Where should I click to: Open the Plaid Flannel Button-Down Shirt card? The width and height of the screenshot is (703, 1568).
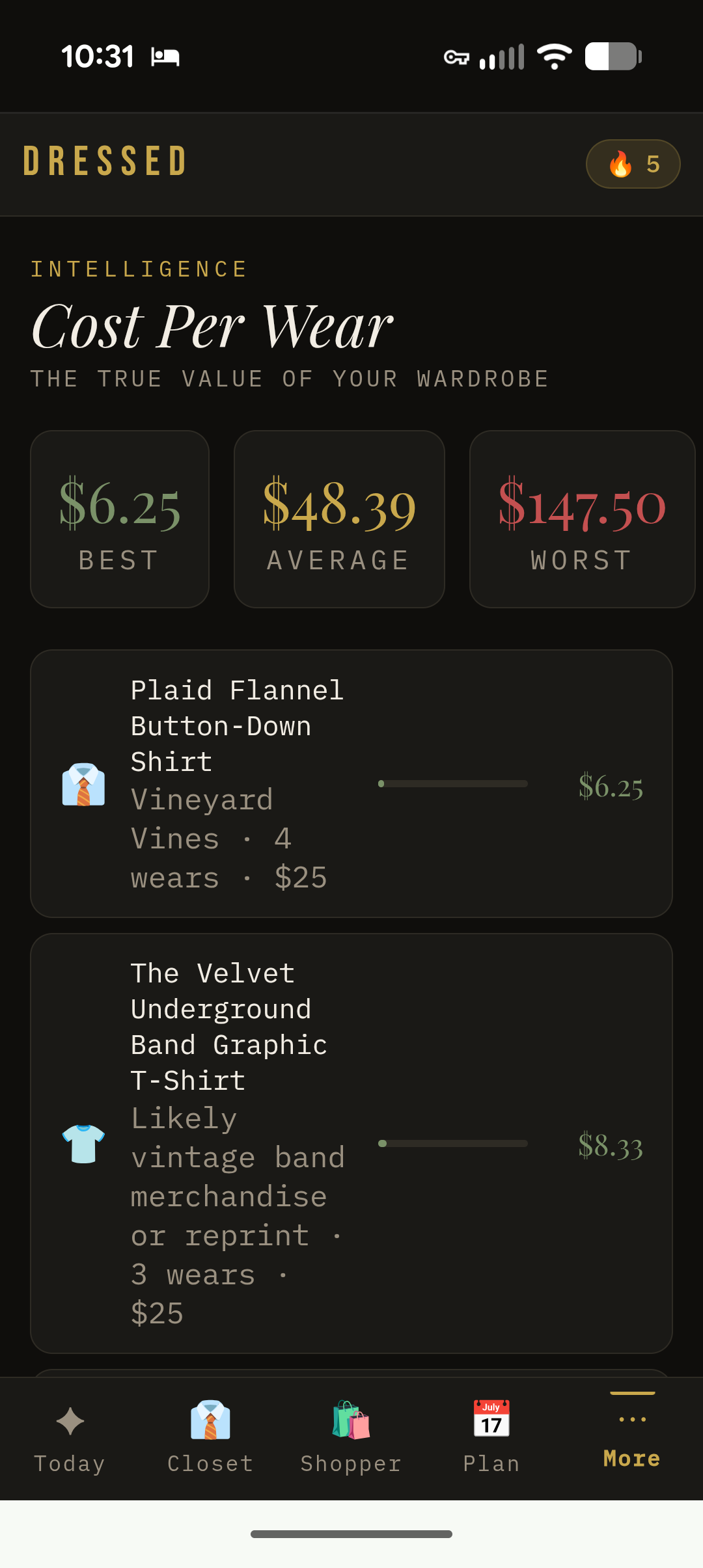tap(351, 783)
